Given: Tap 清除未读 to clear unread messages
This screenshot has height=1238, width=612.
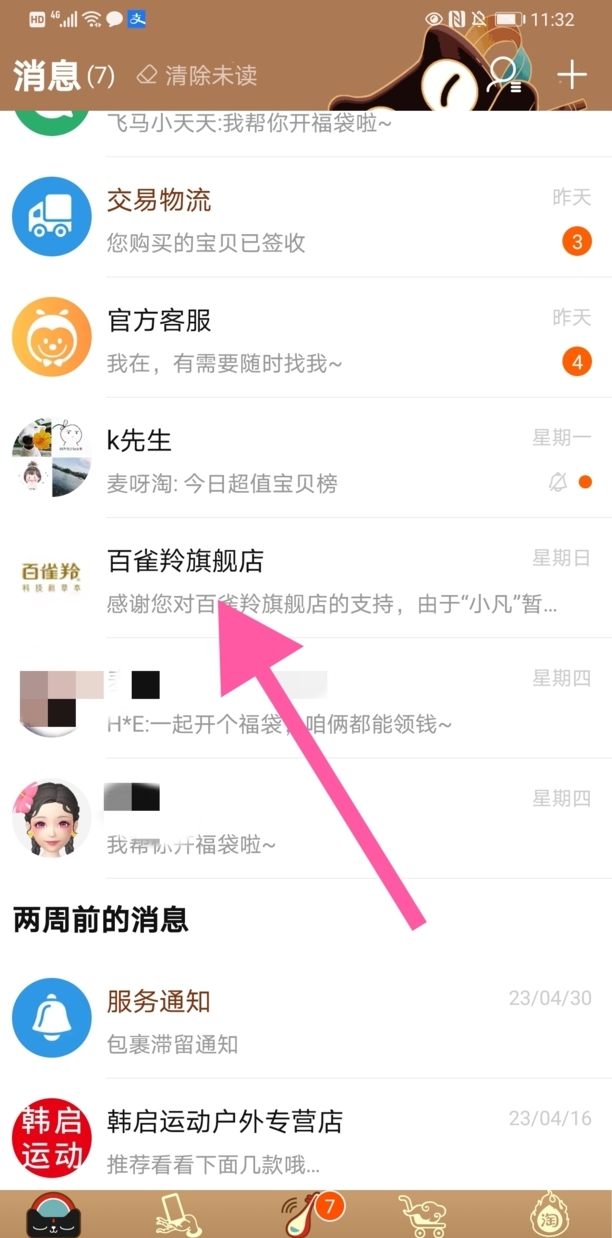Looking at the screenshot, I should click(197, 75).
